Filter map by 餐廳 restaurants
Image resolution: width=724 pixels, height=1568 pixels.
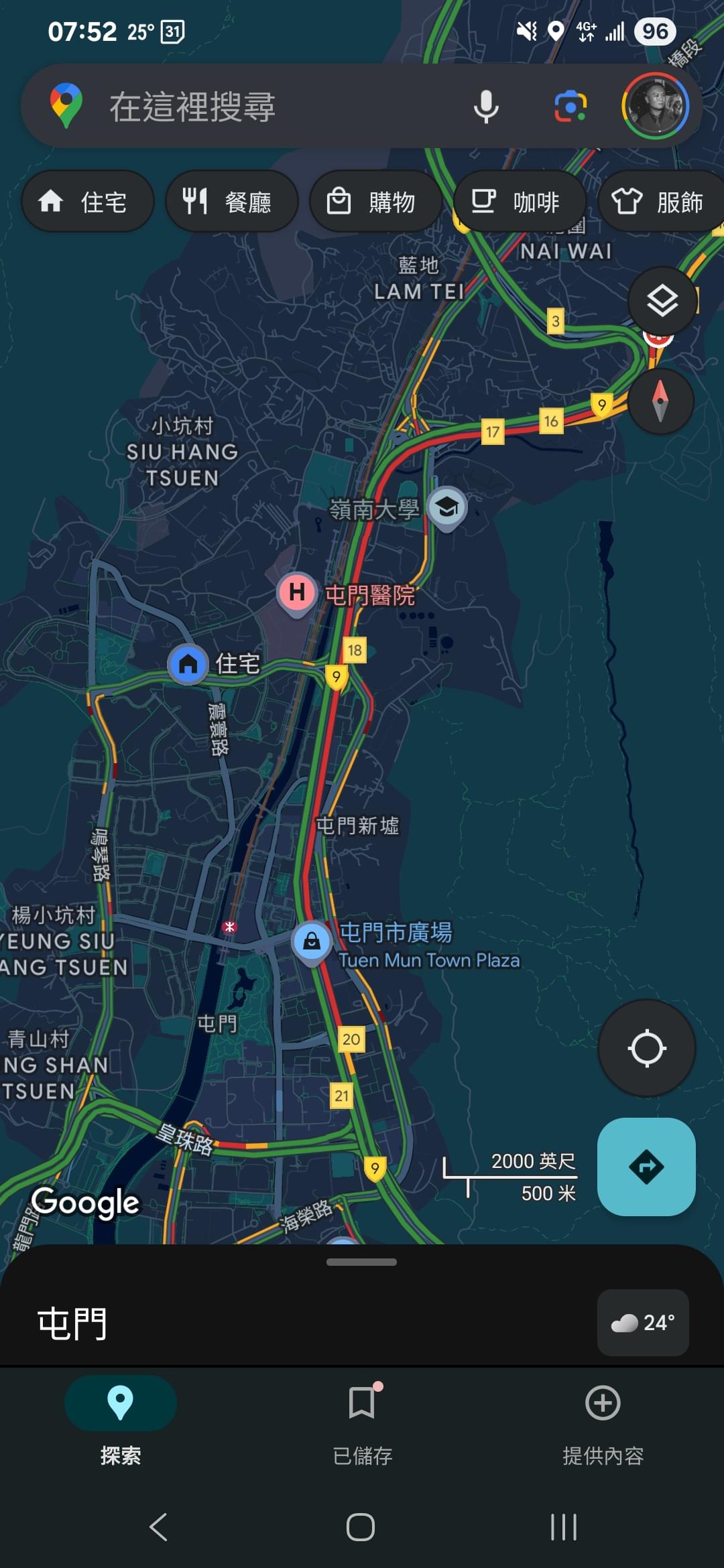tap(231, 202)
